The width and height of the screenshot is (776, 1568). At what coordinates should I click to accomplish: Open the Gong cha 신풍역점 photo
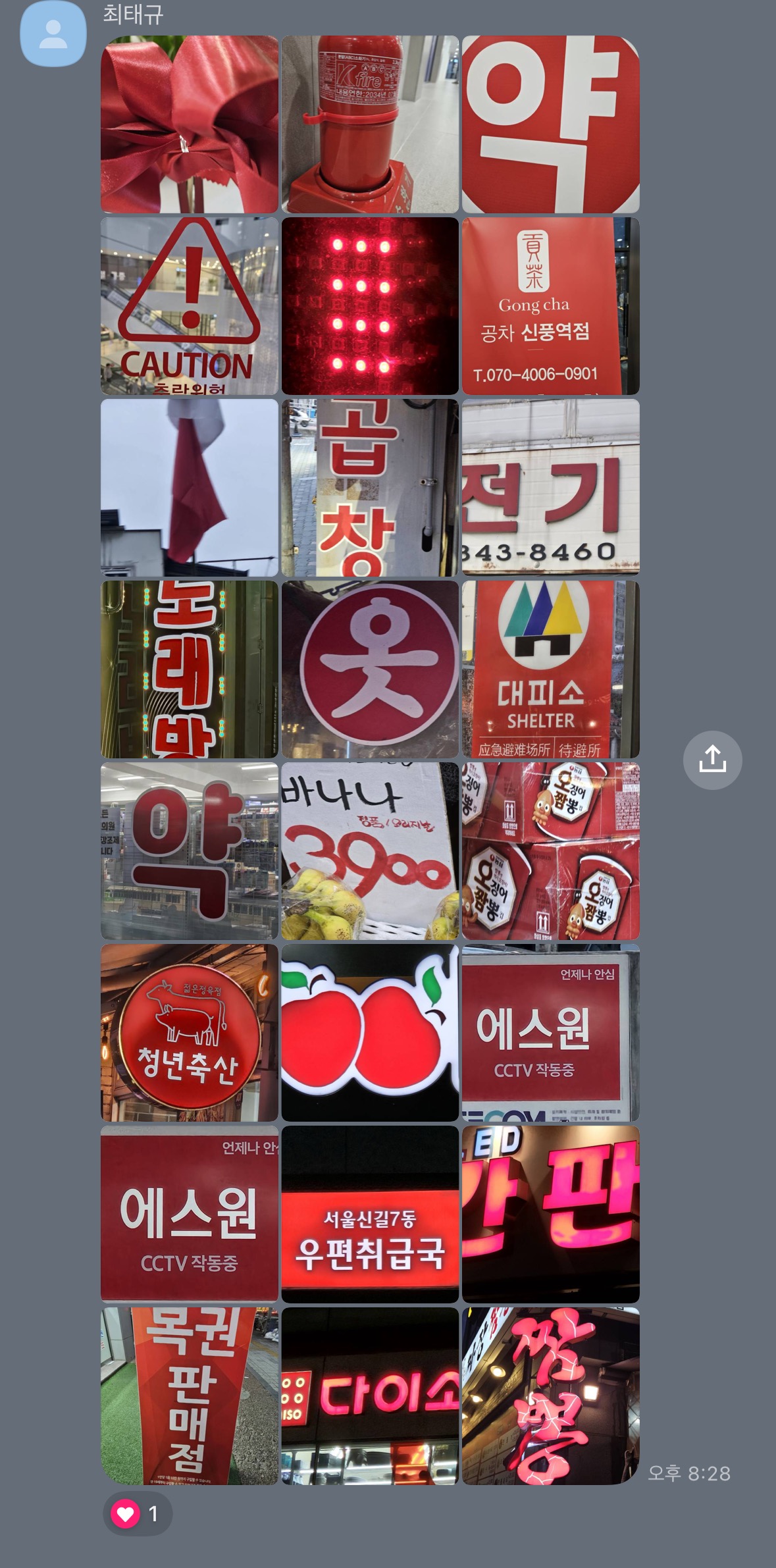[550, 306]
